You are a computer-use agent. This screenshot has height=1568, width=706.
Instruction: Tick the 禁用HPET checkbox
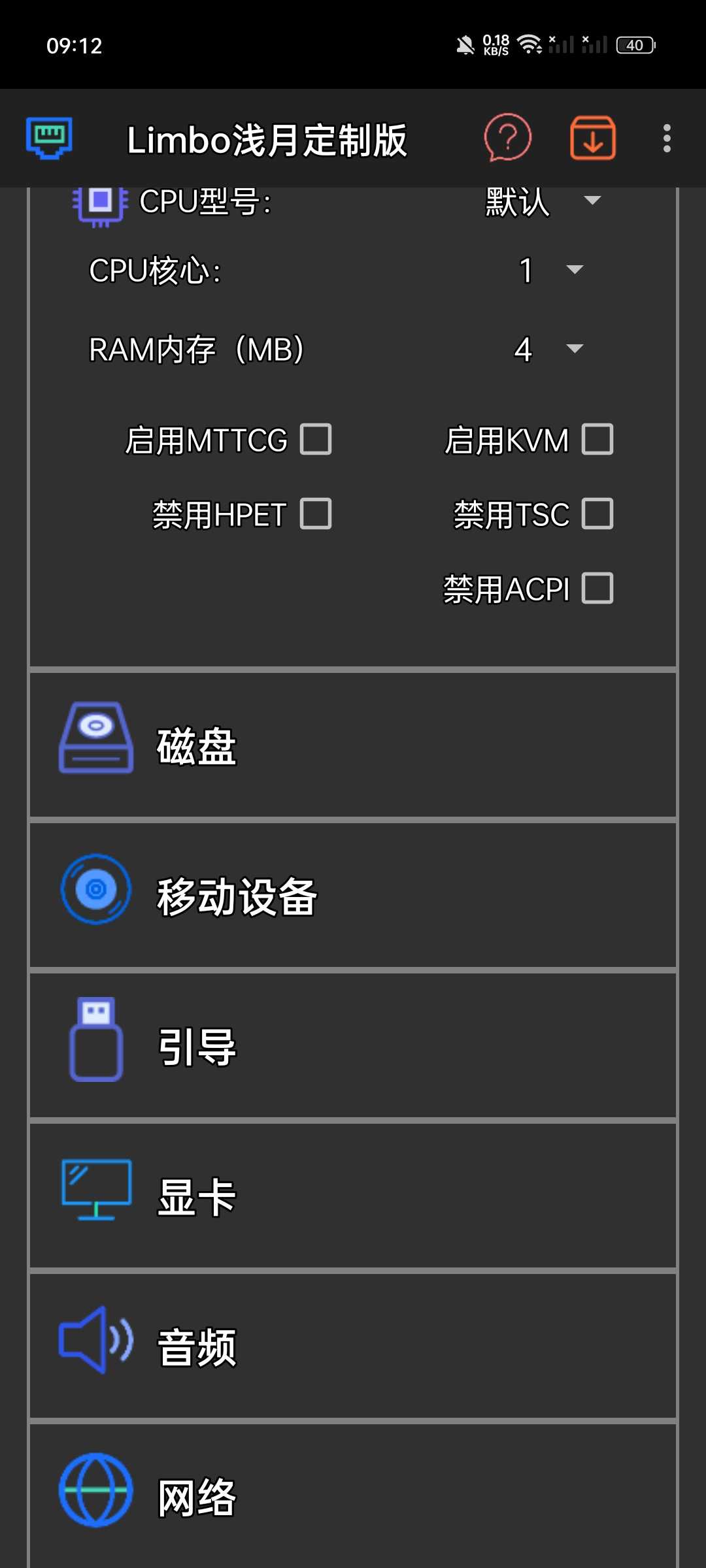pos(316,514)
